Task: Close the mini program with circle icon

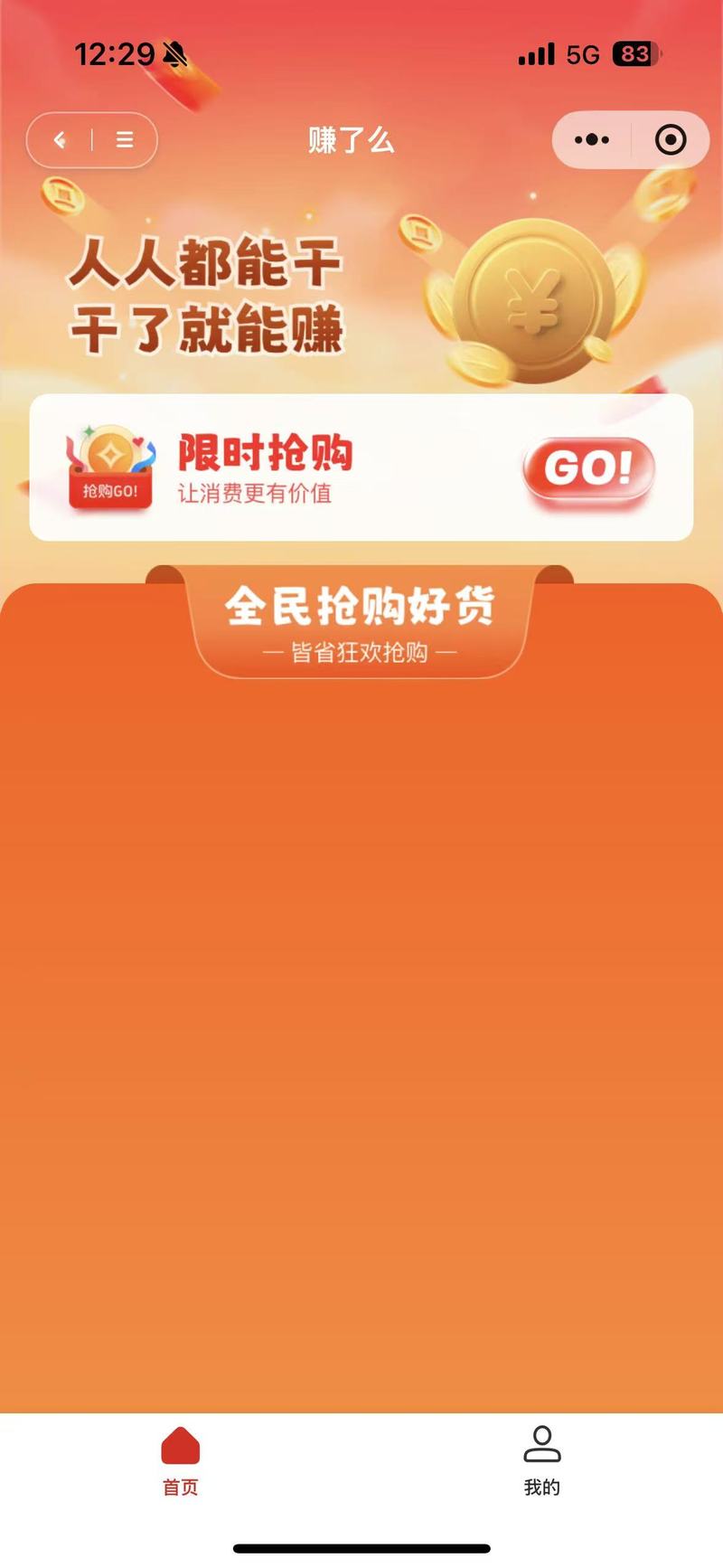Action: coord(670,139)
